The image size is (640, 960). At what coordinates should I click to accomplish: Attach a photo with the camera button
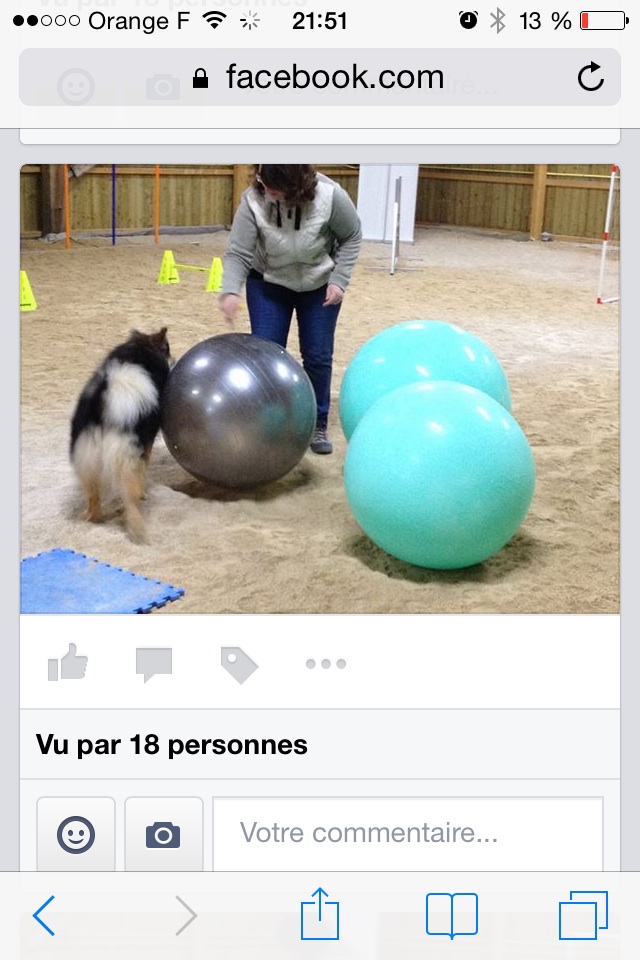pyautogui.click(x=163, y=834)
